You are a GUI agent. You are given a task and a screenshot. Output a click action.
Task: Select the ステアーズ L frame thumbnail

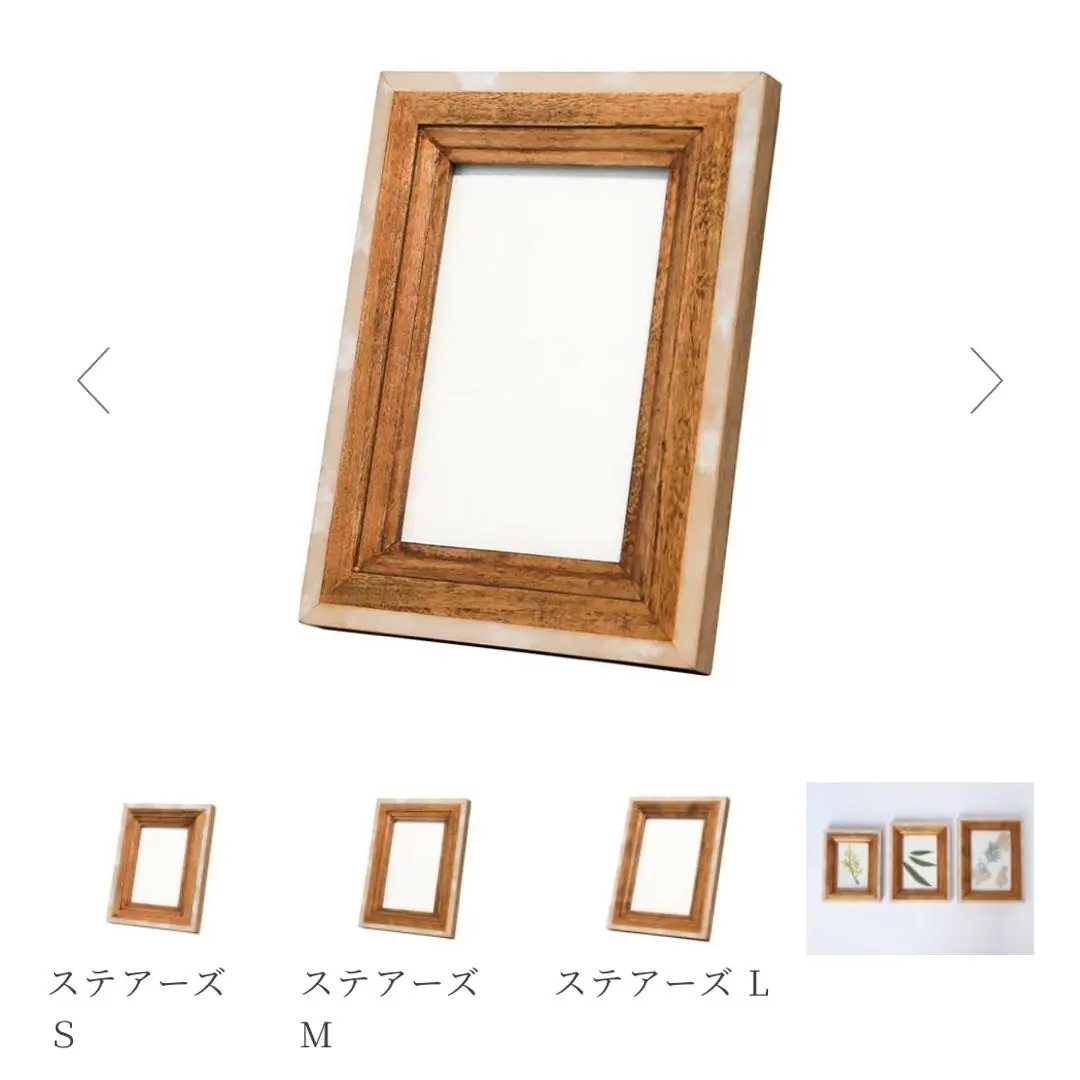tap(668, 866)
